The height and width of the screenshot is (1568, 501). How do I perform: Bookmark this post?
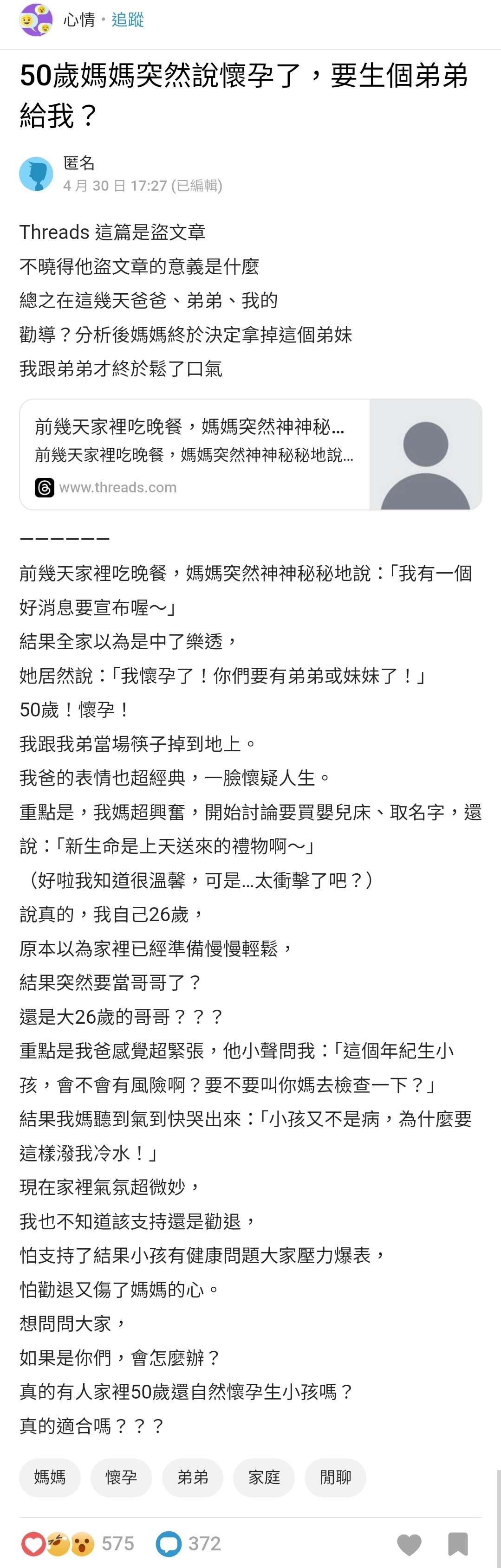pyautogui.click(x=458, y=1544)
